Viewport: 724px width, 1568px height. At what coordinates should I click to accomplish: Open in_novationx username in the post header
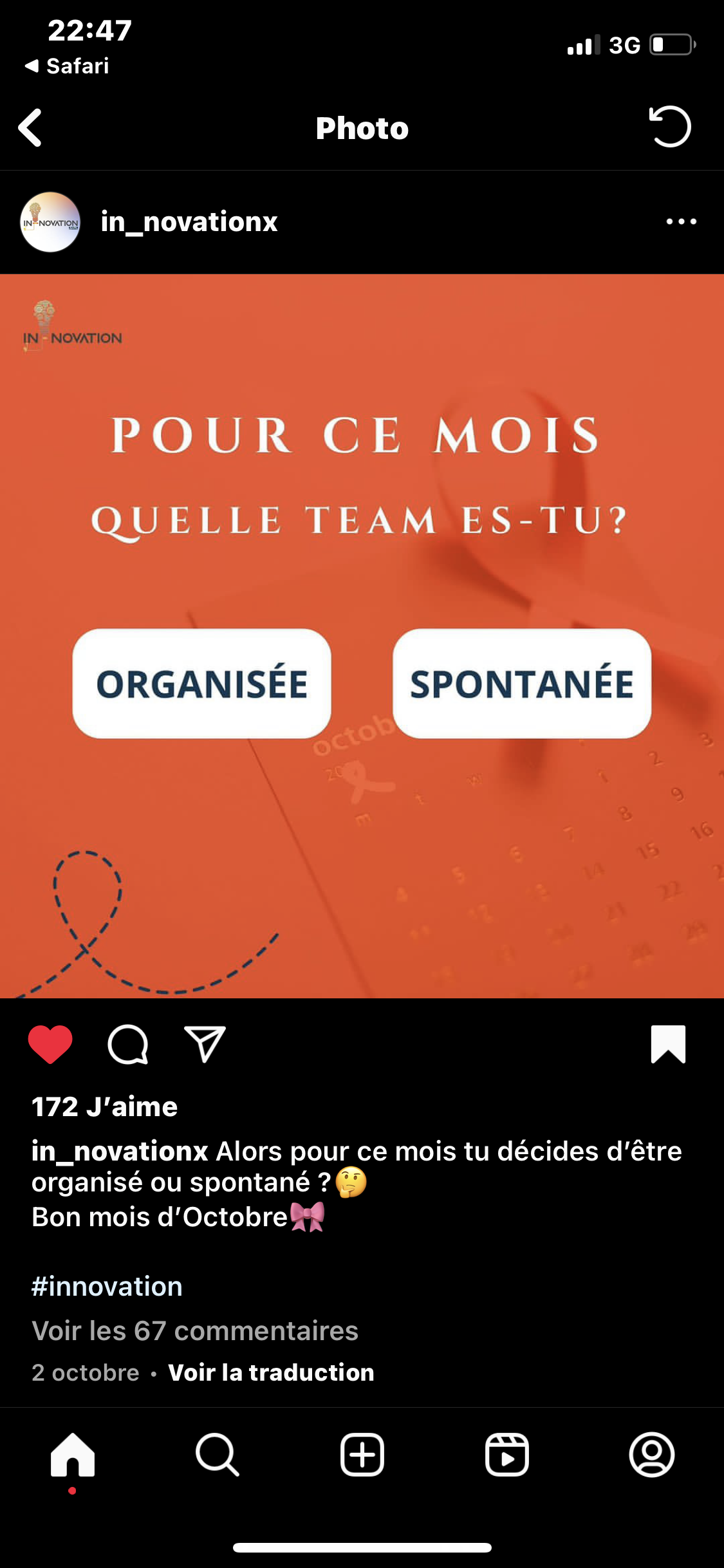pos(189,221)
